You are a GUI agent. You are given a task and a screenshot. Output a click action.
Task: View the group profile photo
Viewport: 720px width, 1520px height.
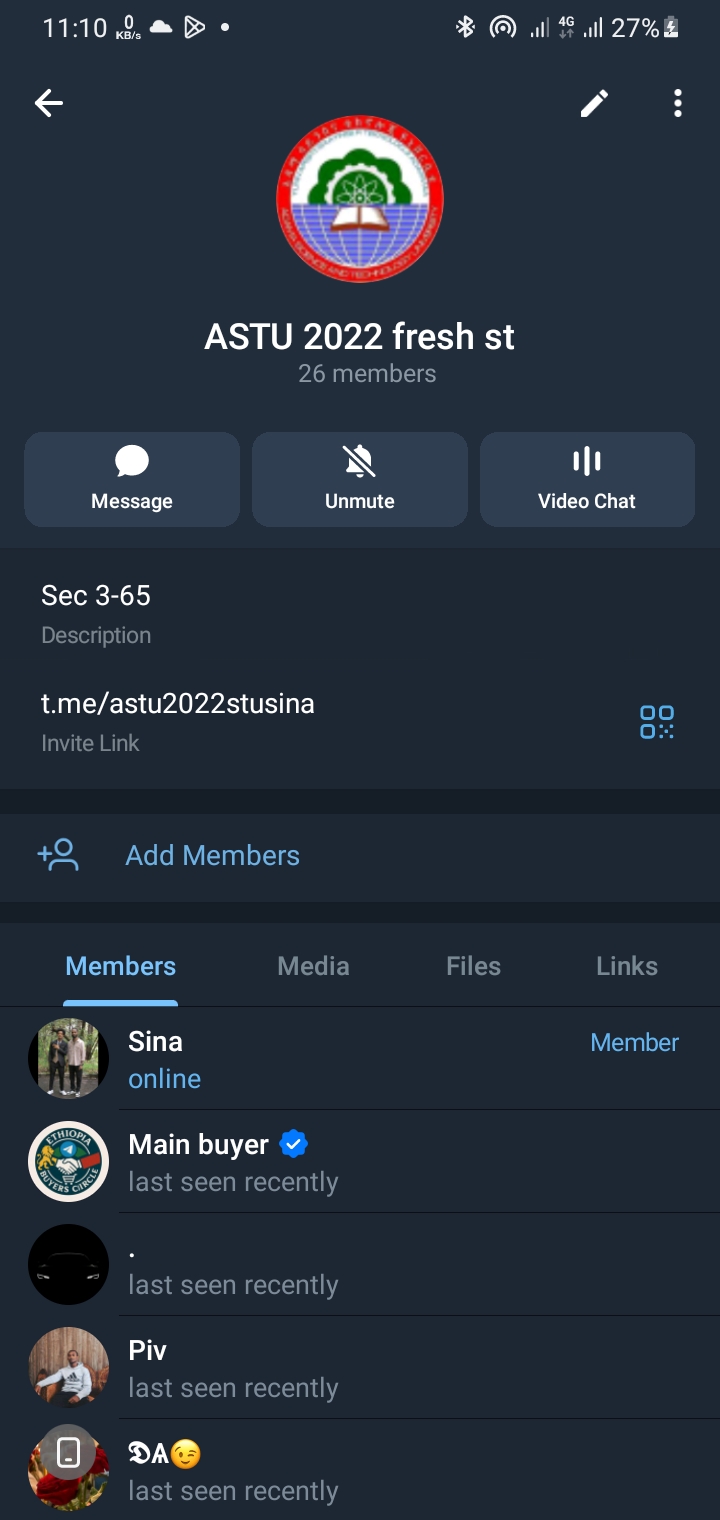click(360, 199)
